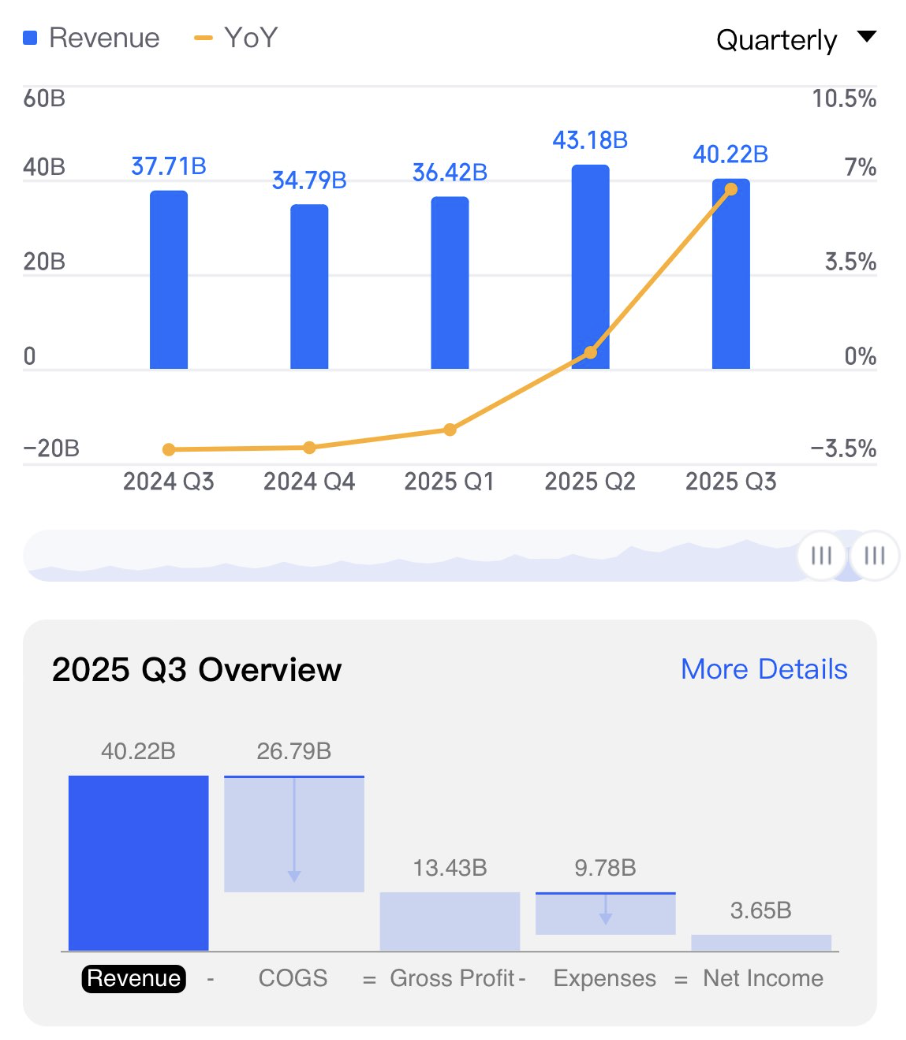The height and width of the screenshot is (1040, 906).
Task: Open More Details for 2025 Q3
Action: (x=763, y=669)
